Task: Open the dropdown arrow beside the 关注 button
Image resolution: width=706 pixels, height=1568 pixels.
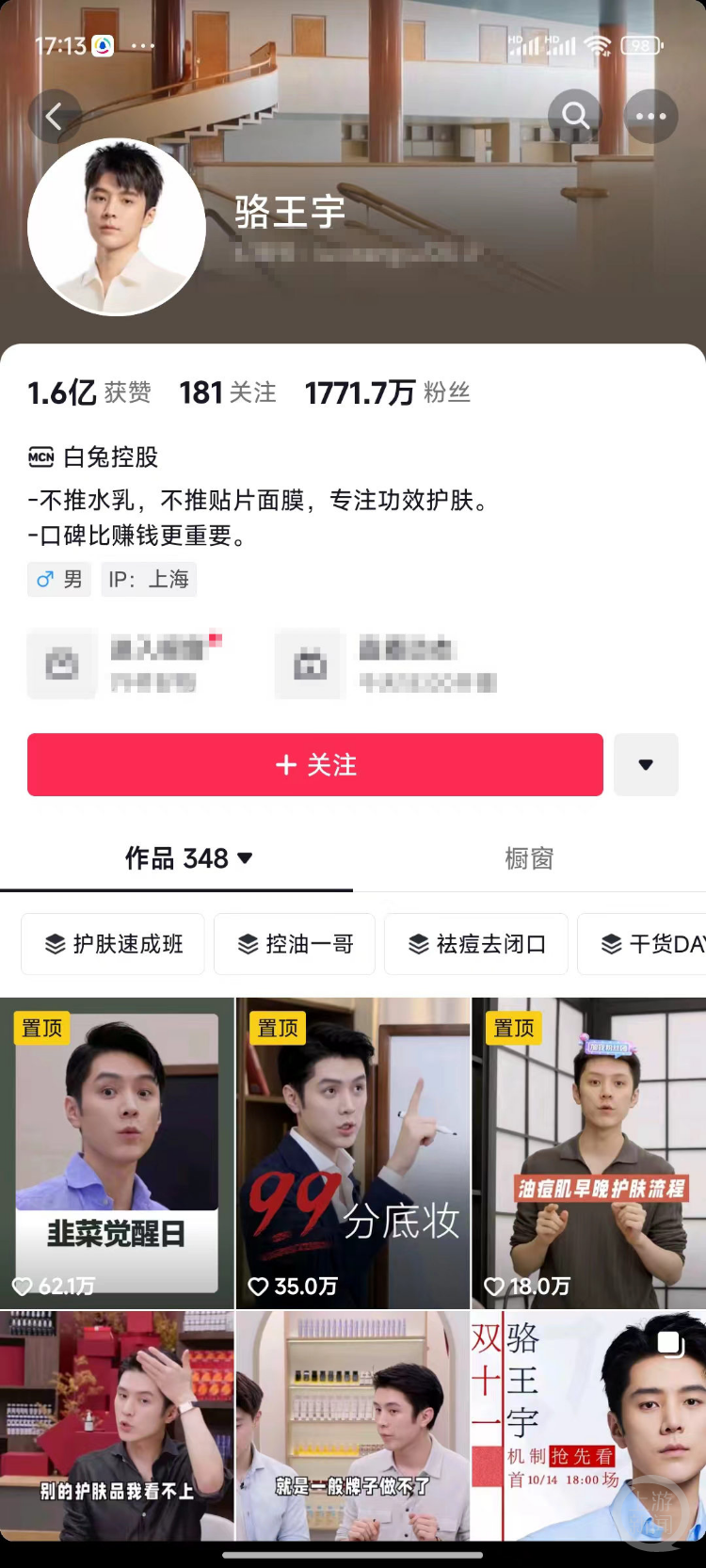Action: (x=646, y=765)
